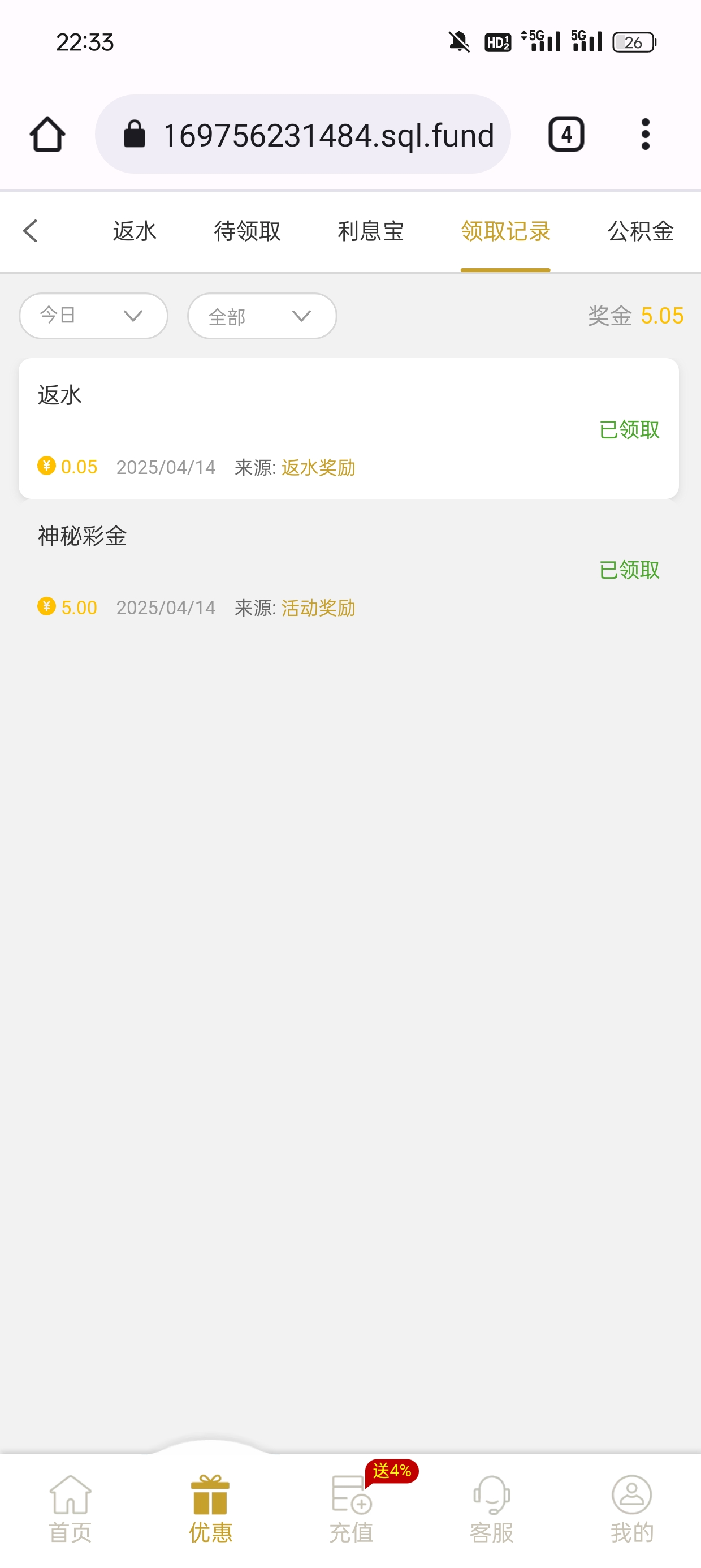Image resolution: width=701 pixels, height=1568 pixels.
Task: Tap the browser home button
Action: click(47, 135)
